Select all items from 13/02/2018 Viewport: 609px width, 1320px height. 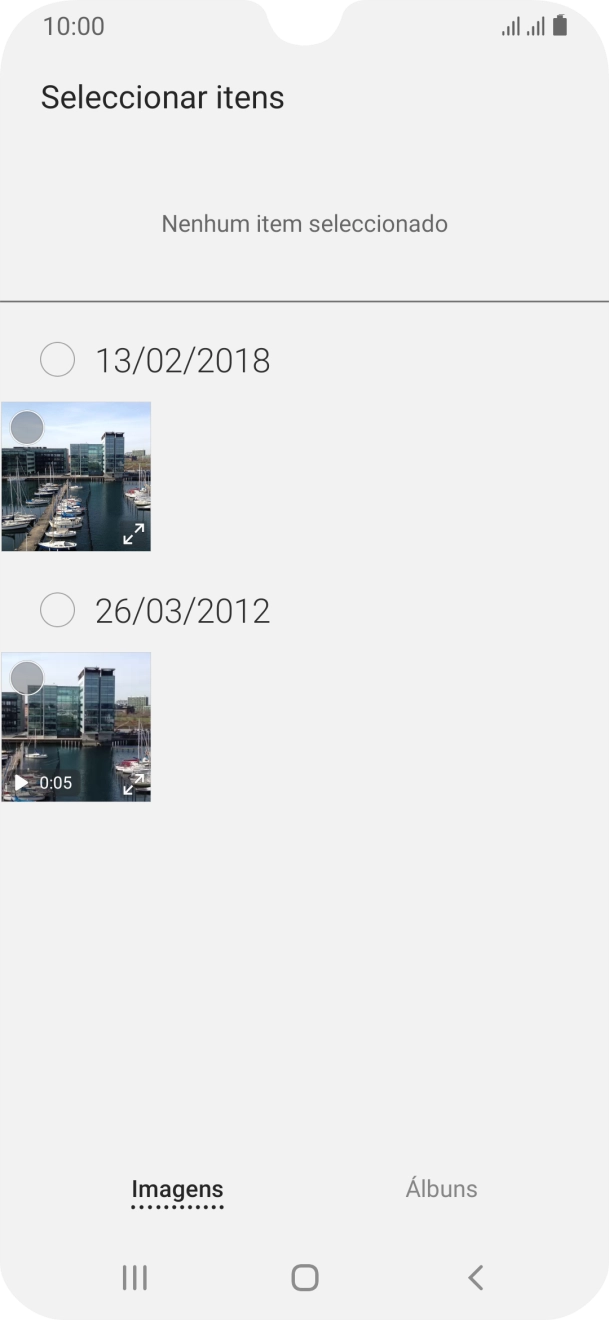(57, 360)
